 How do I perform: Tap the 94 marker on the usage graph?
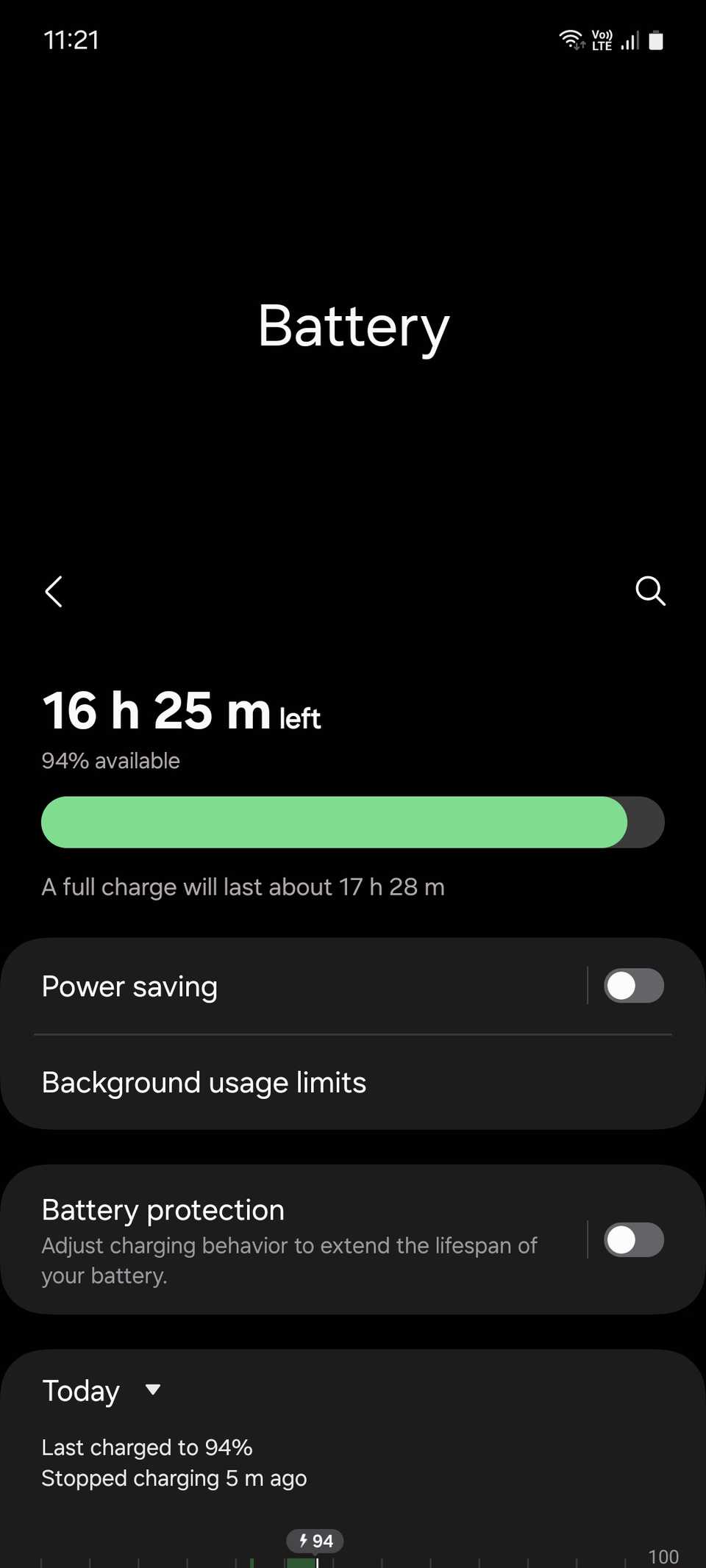pyautogui.click(x=315, y=1541)
